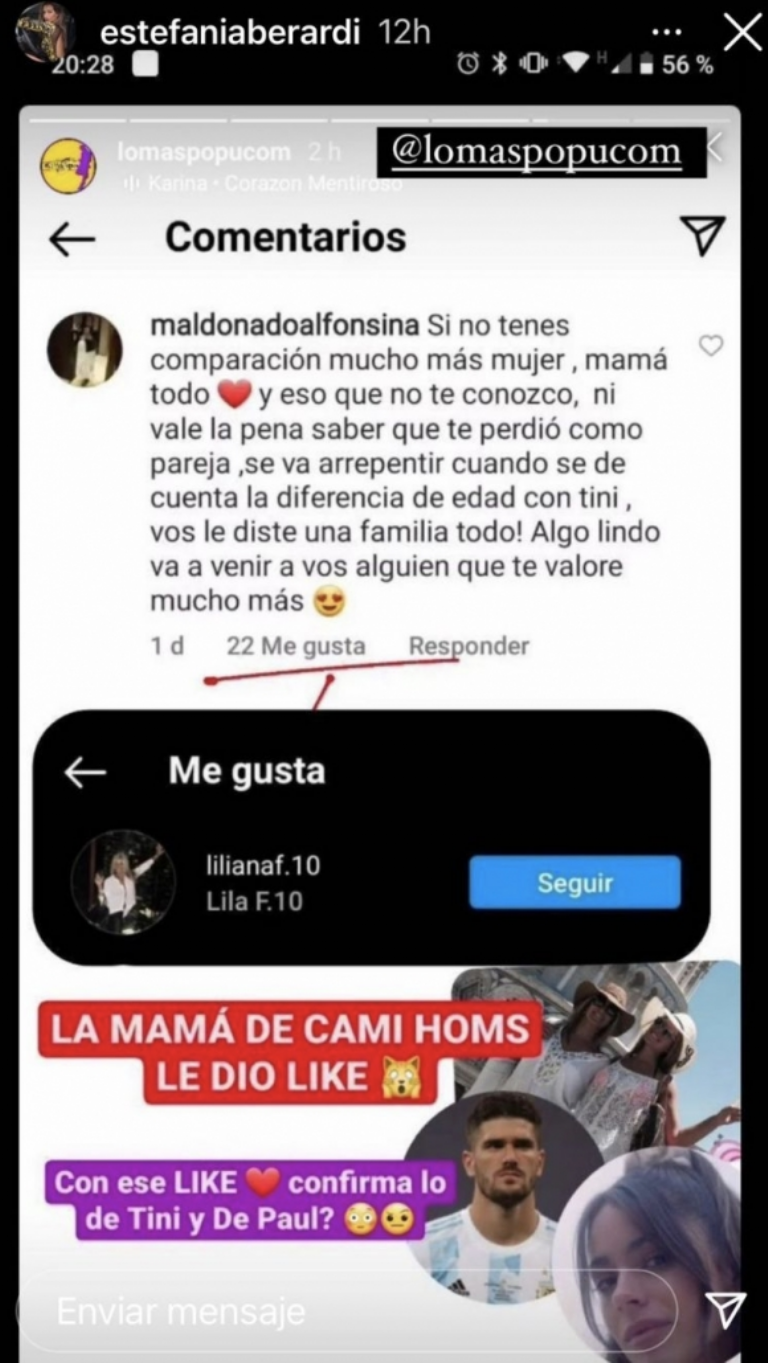Open the story overflow menu
The image size is (768, 1363).
click(x=666, y=32)
